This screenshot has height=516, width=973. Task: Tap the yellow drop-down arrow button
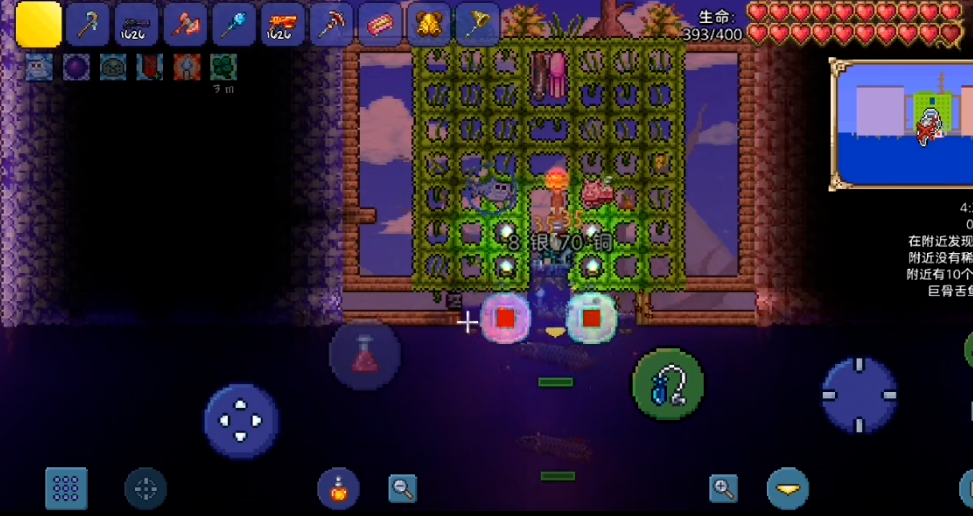pyautogui.click(x=788, y=488)
